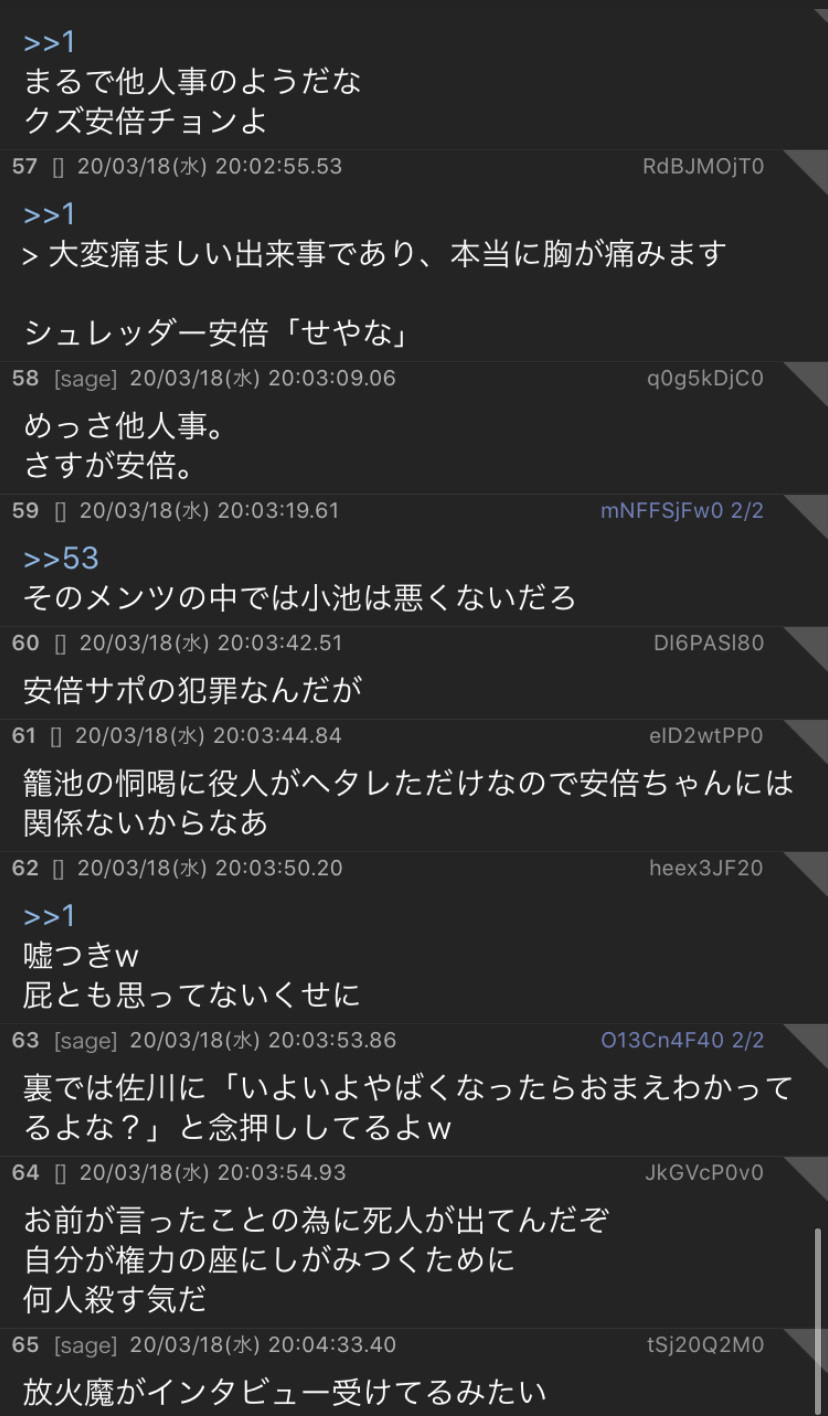Open the >>53 reply anchor in post 59
This screenshot has height=1416, width=828.
click(x=61, y=558)
